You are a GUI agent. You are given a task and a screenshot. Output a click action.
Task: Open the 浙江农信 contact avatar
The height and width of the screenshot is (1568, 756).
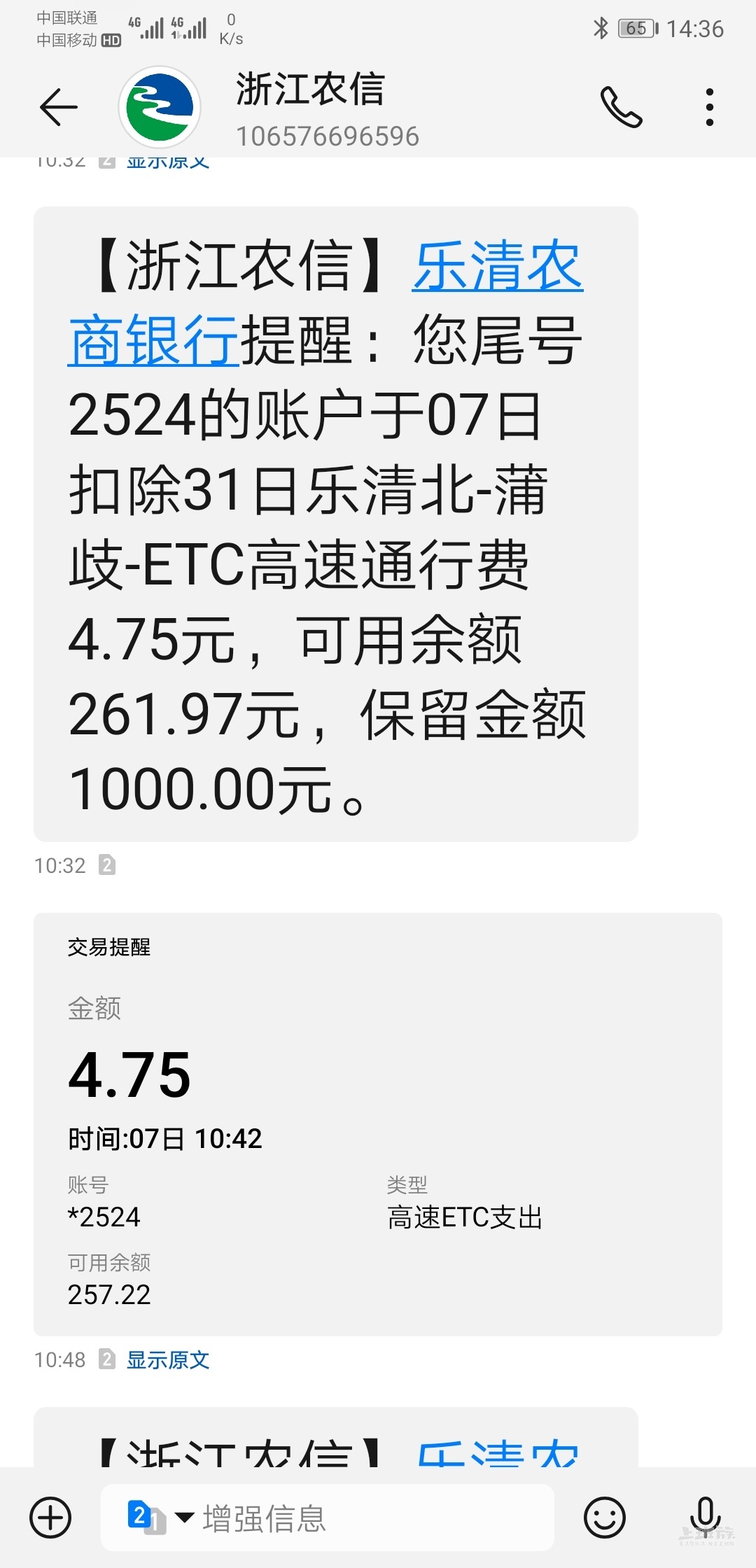pos(160,107)
